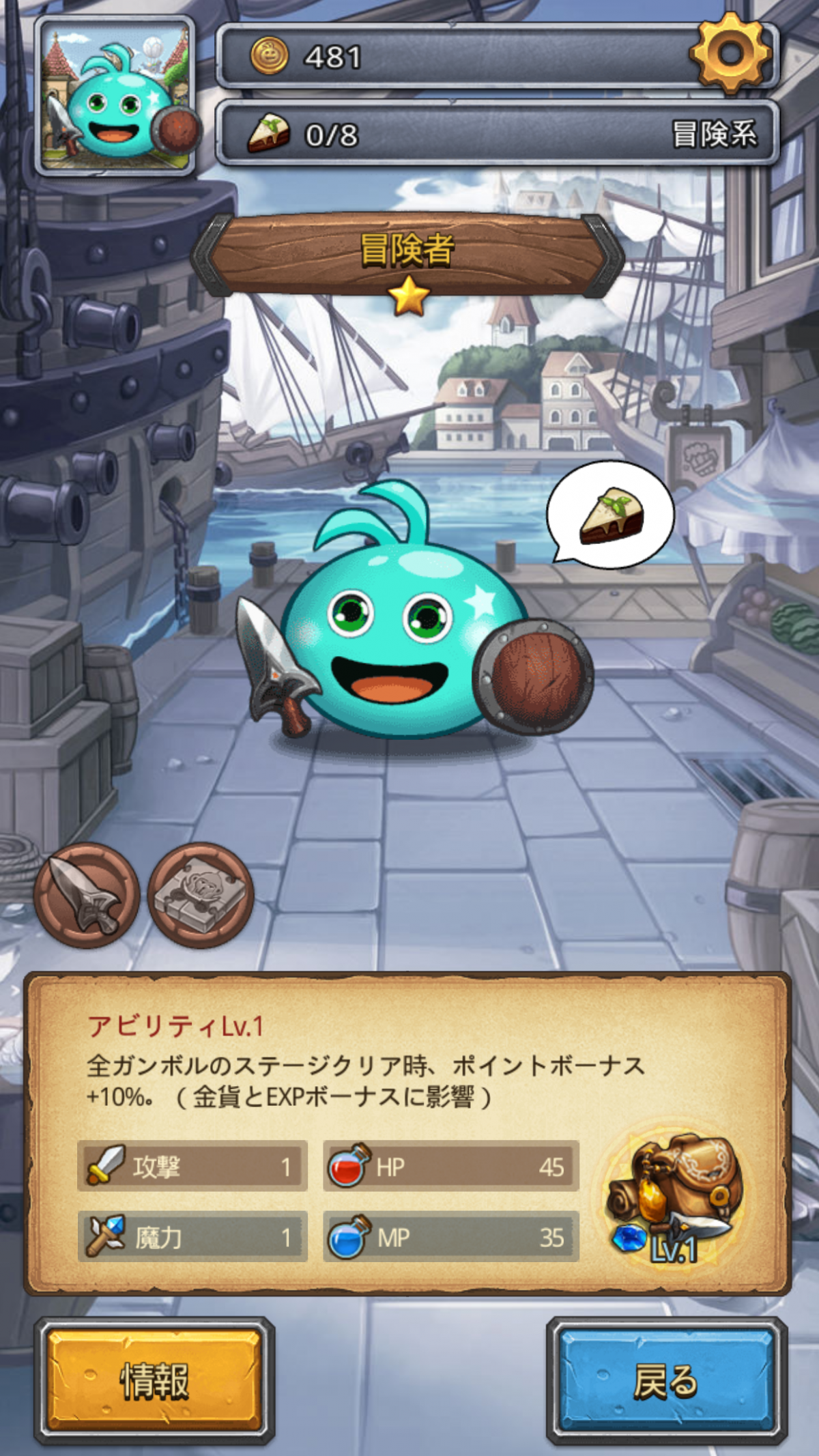Image resolution: width=819 pixels, height=1456 pixels.
Task: Open the gear settings menu
Action: click(x=730, y=53)
